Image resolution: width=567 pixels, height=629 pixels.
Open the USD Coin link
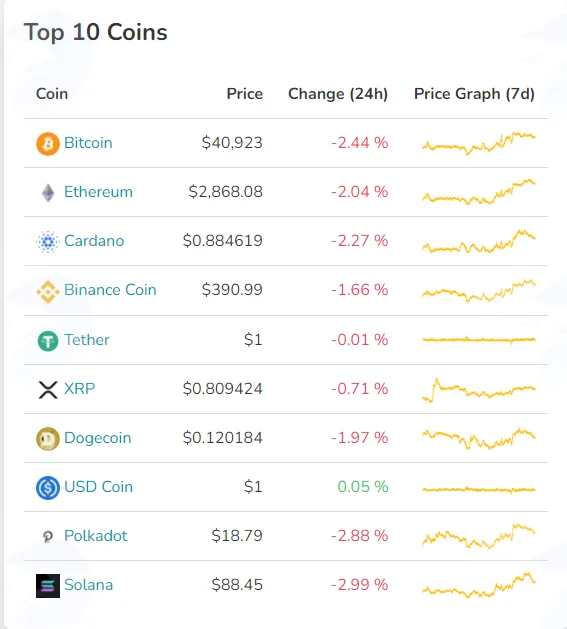coord(98,487)
